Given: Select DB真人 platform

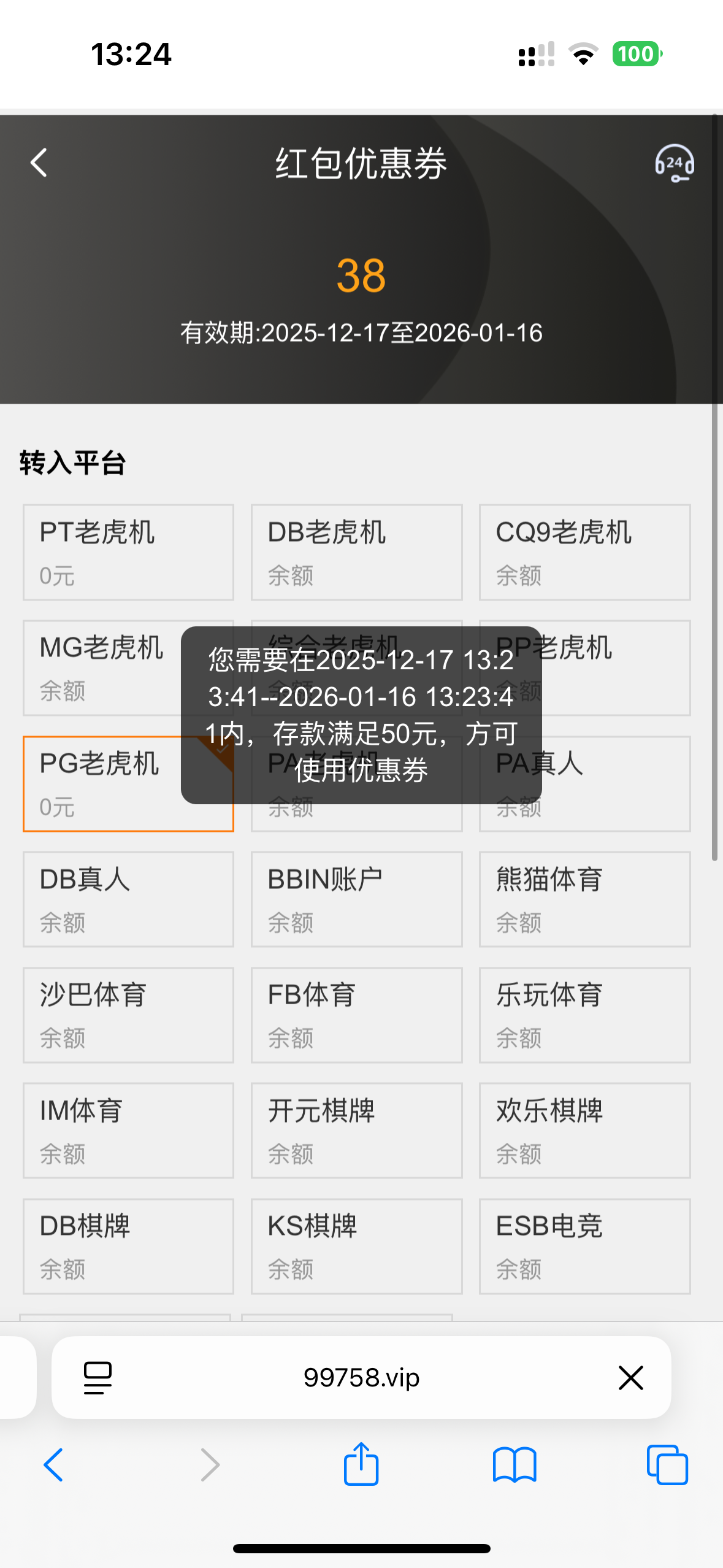Looking at the screenshot, I should [128, 899].
